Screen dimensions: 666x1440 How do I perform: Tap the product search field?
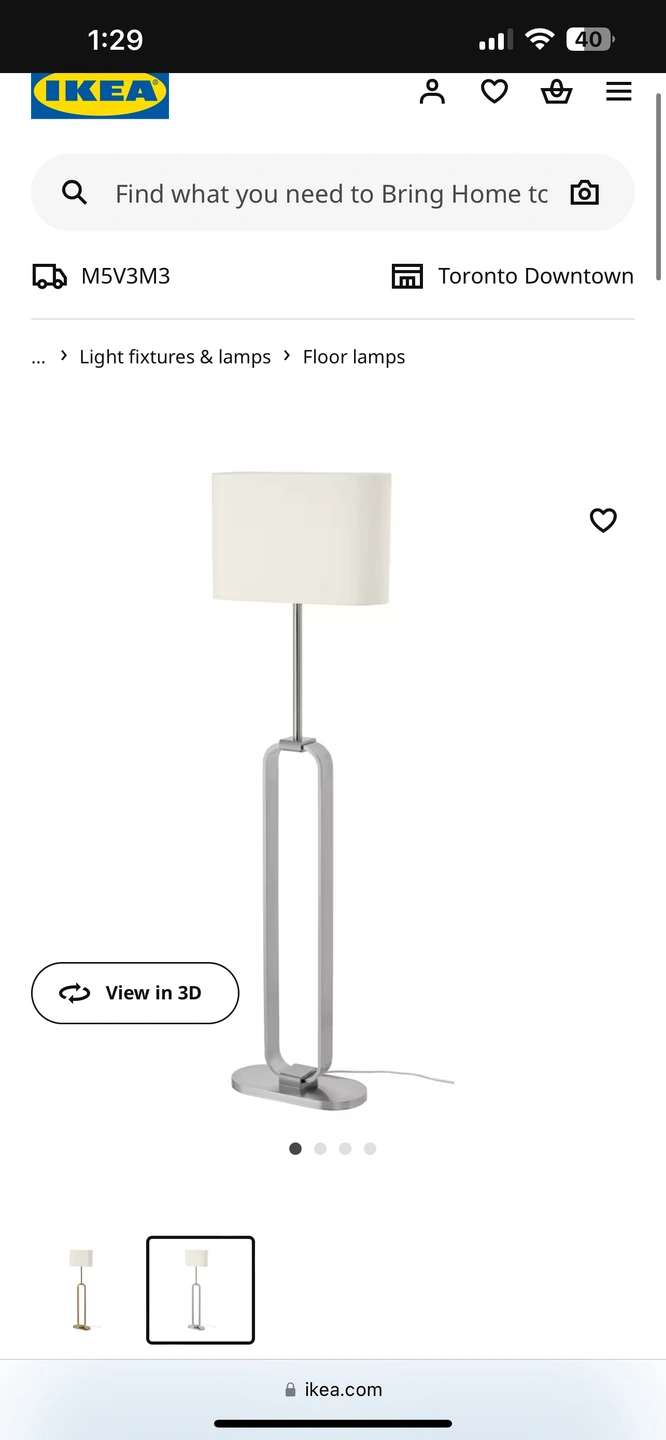330,193
